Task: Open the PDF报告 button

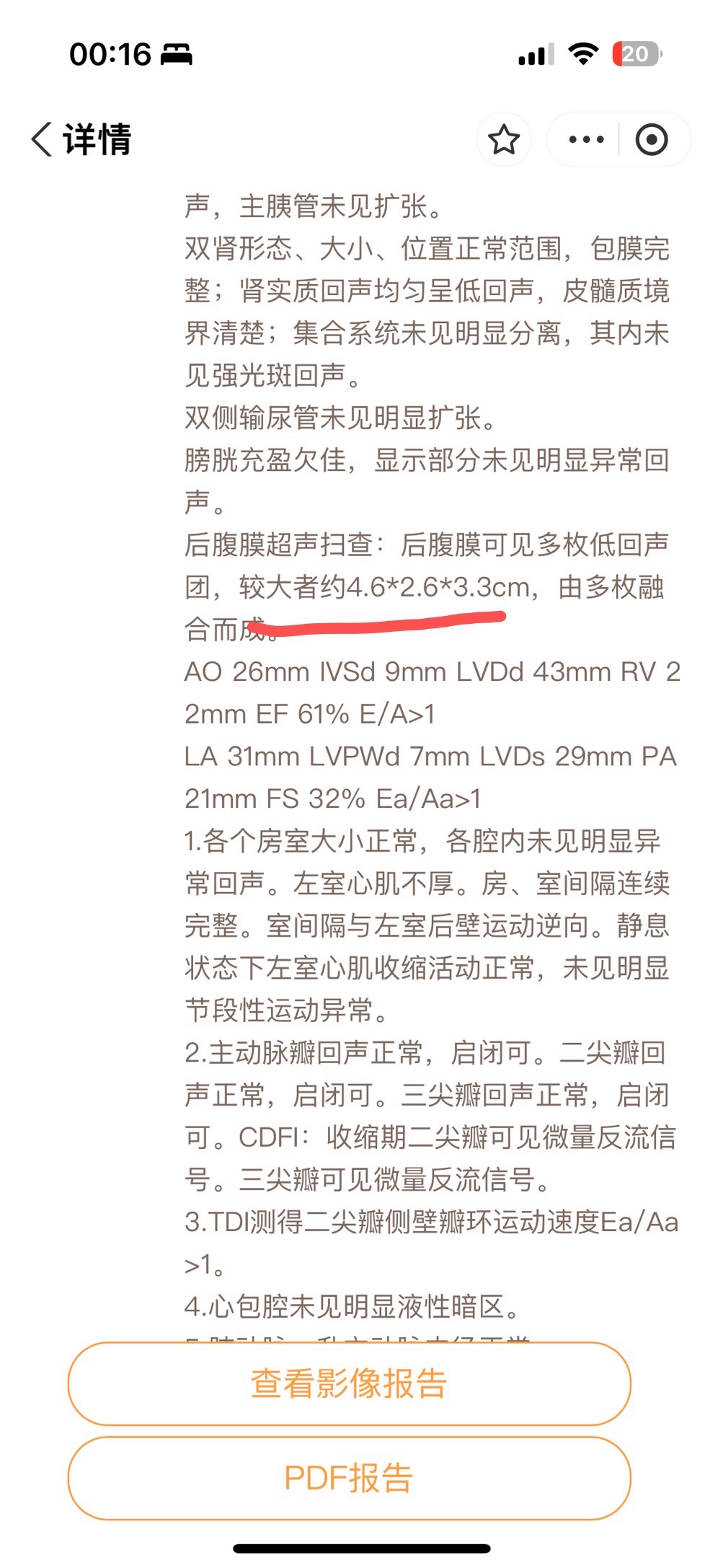Action: point(350,1478)
